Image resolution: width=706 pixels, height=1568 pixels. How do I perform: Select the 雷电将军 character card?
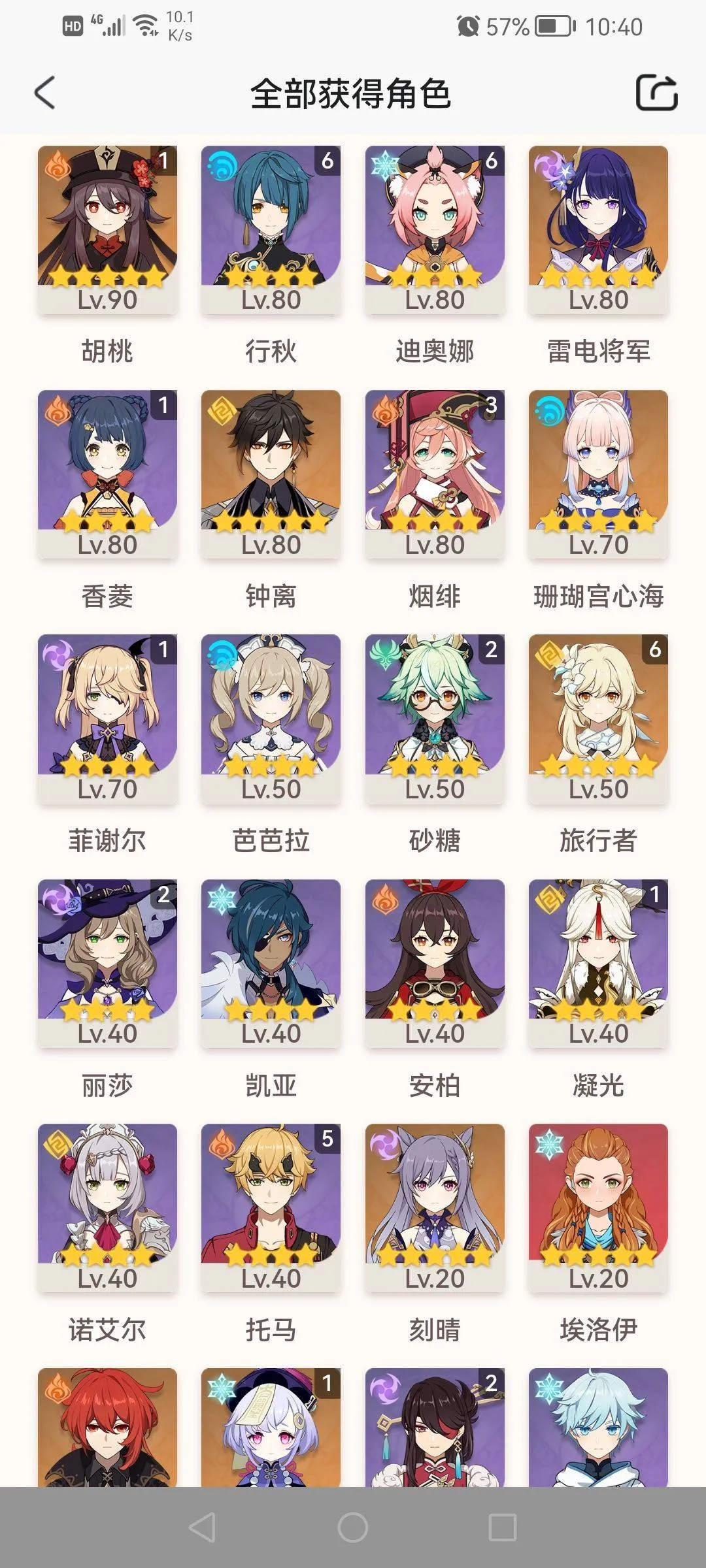click(598, 229)
